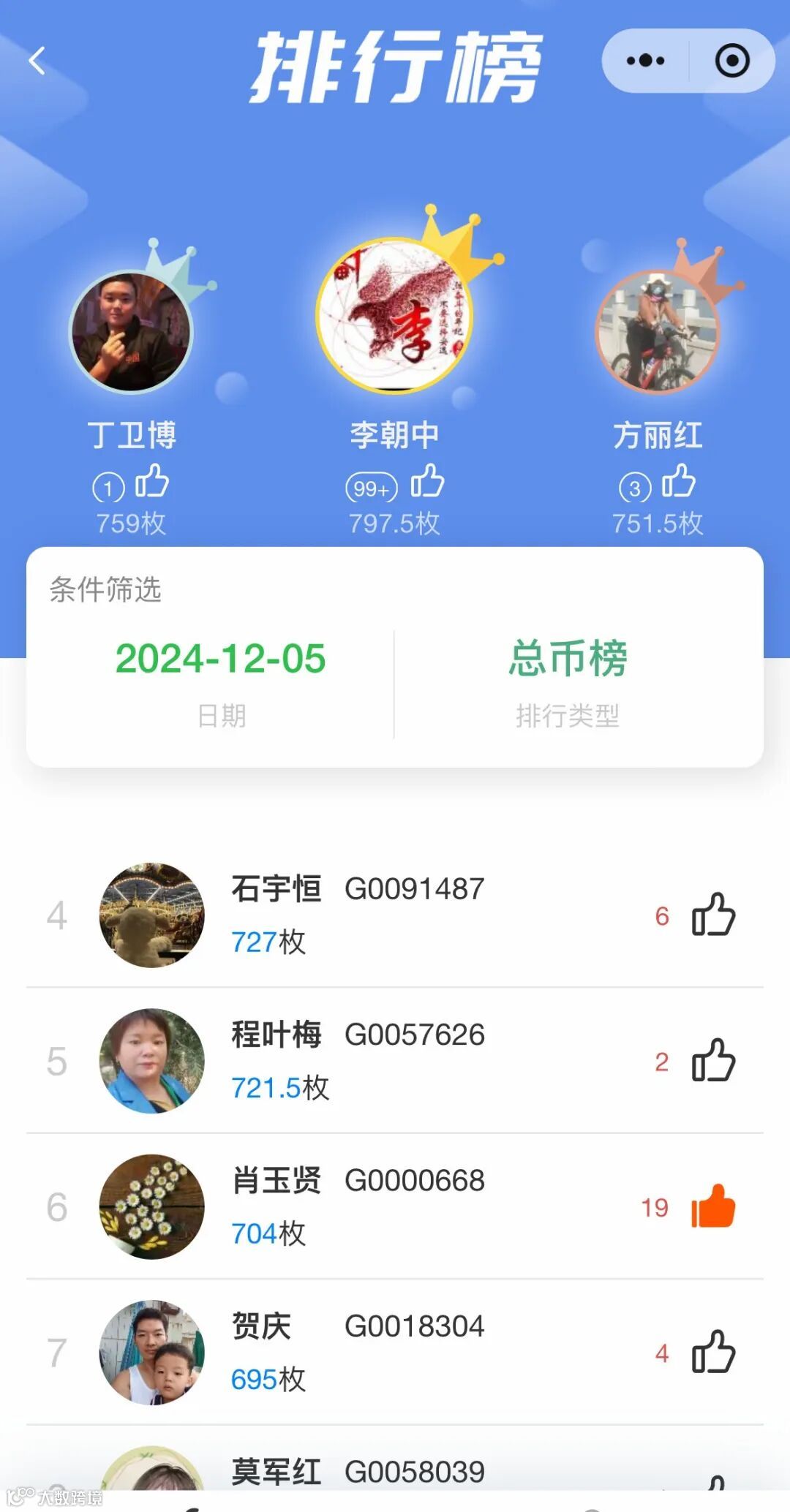Screen dimensions: 790x1512
Task: Change the date filter 2024-12-05
Action: 220,659
